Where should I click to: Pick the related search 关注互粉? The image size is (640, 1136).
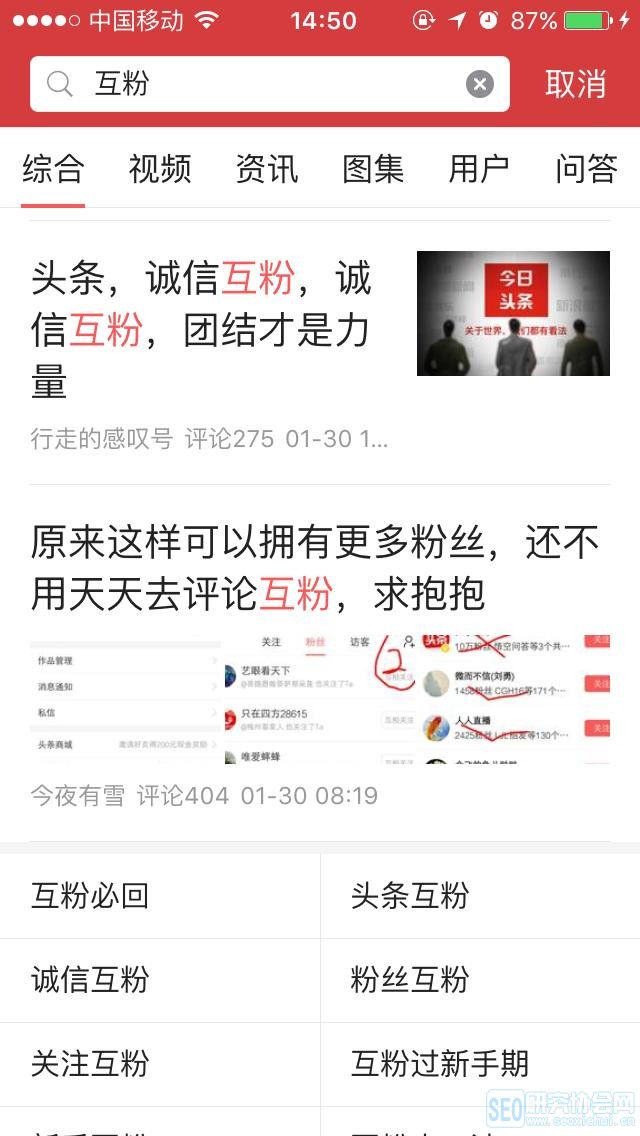click(x=90, y=1063)
